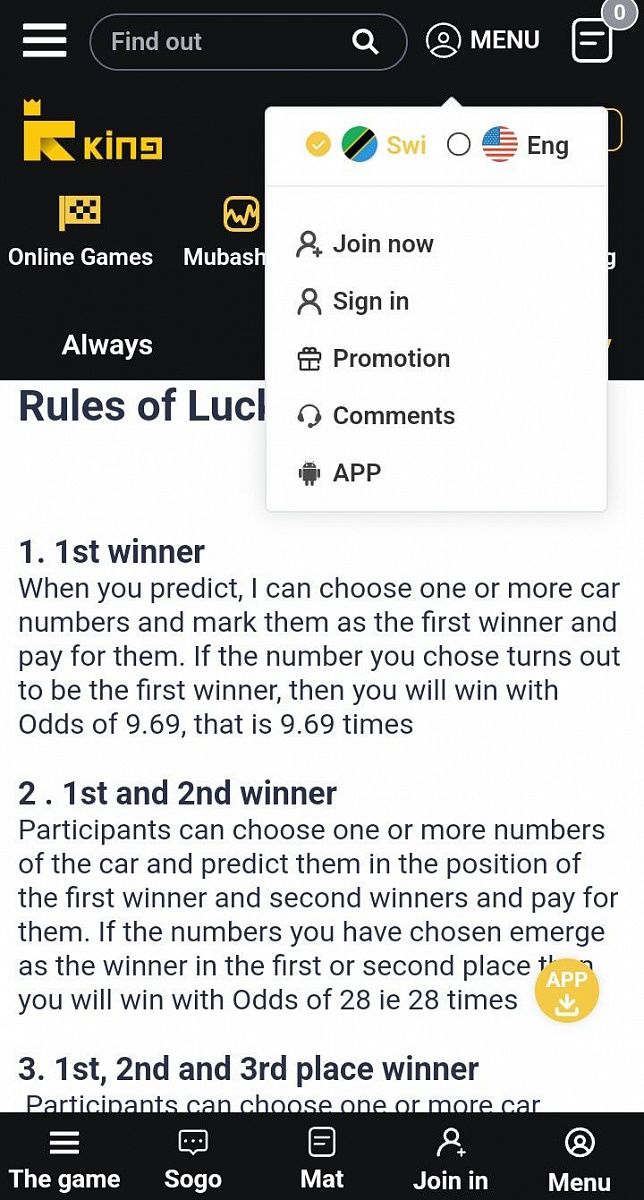Open the bet slip icon
Viewport: 644px width, 1200px height.
point(592,41)
